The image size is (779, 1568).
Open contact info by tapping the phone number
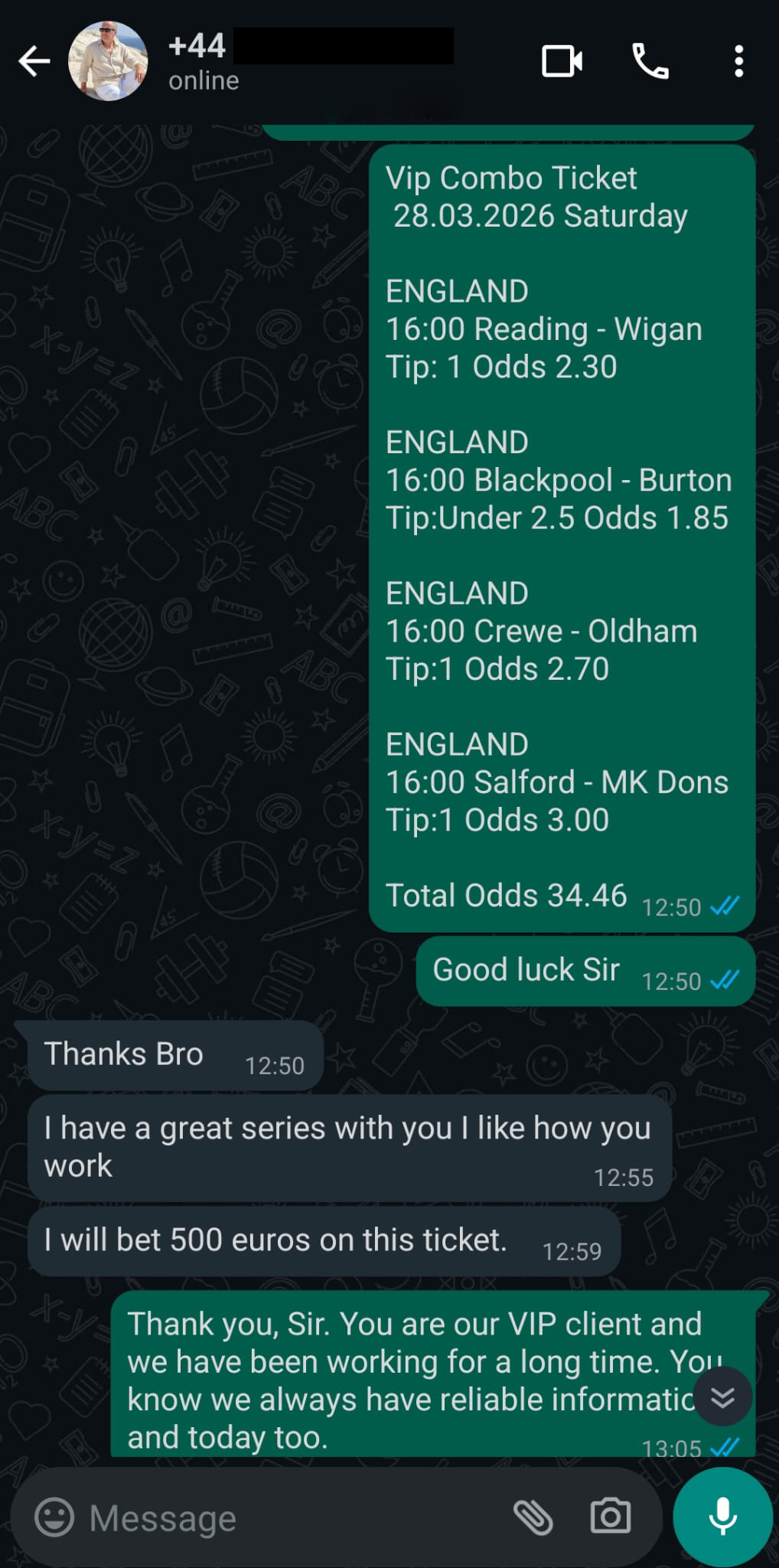click(197, 46)
